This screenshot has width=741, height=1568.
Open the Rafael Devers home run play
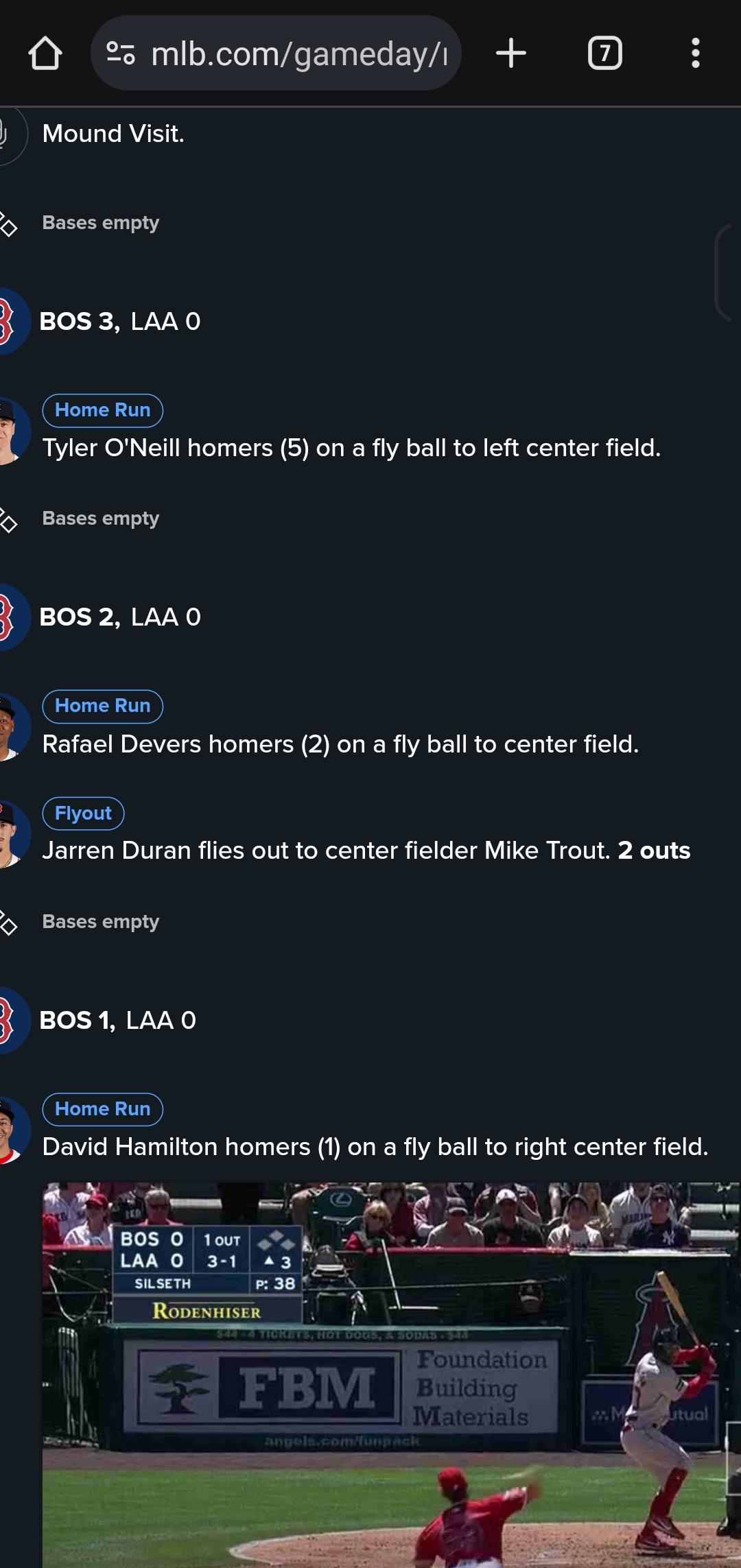[x=340, y=744]
